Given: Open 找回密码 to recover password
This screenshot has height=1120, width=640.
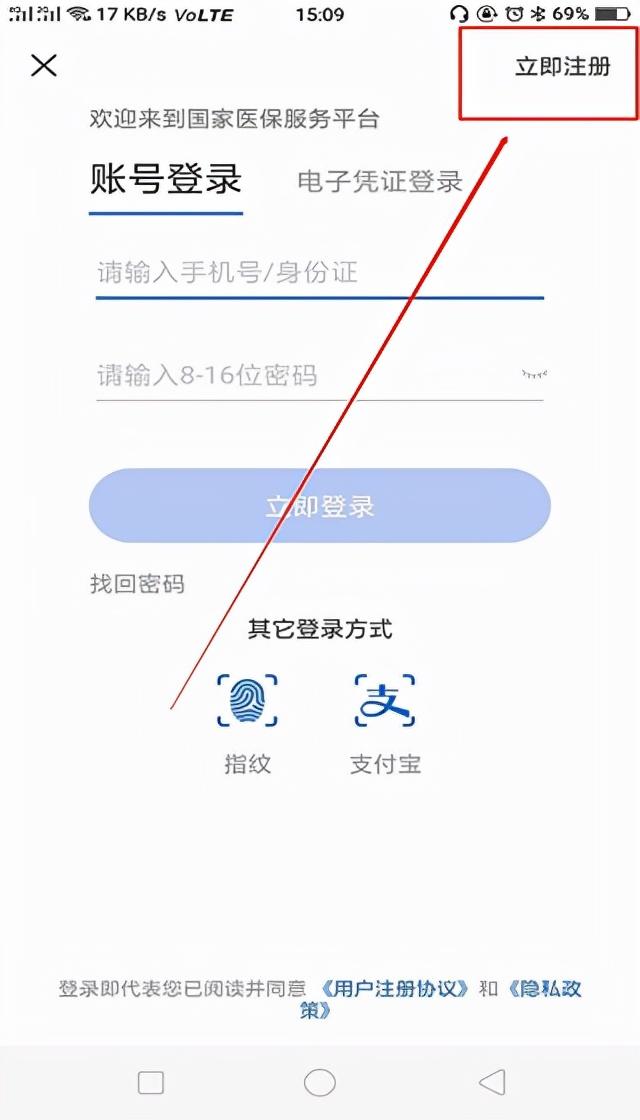Looking at the screenshot, I should (x=137, y=584).
